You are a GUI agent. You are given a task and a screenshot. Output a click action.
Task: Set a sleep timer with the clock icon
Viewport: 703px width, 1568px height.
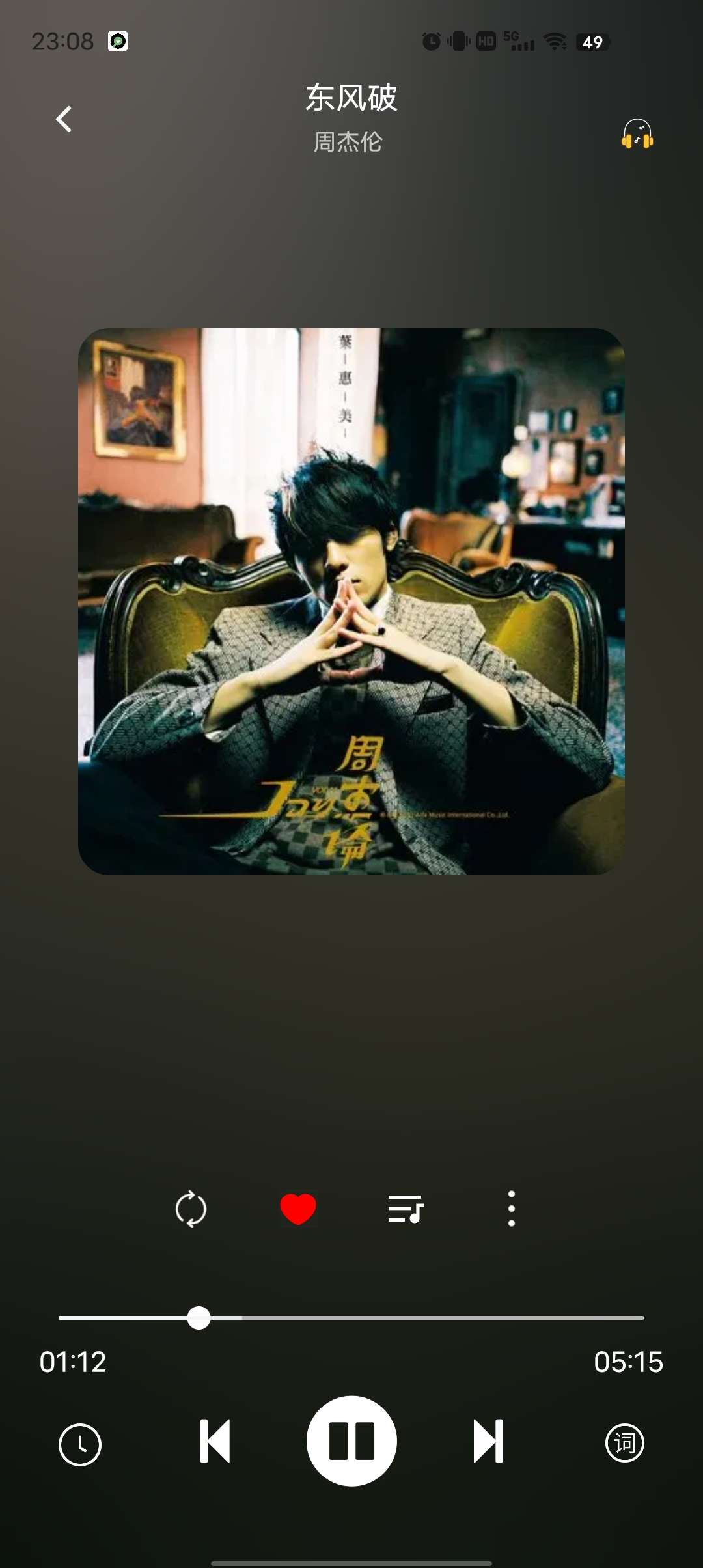(80, 1444)
